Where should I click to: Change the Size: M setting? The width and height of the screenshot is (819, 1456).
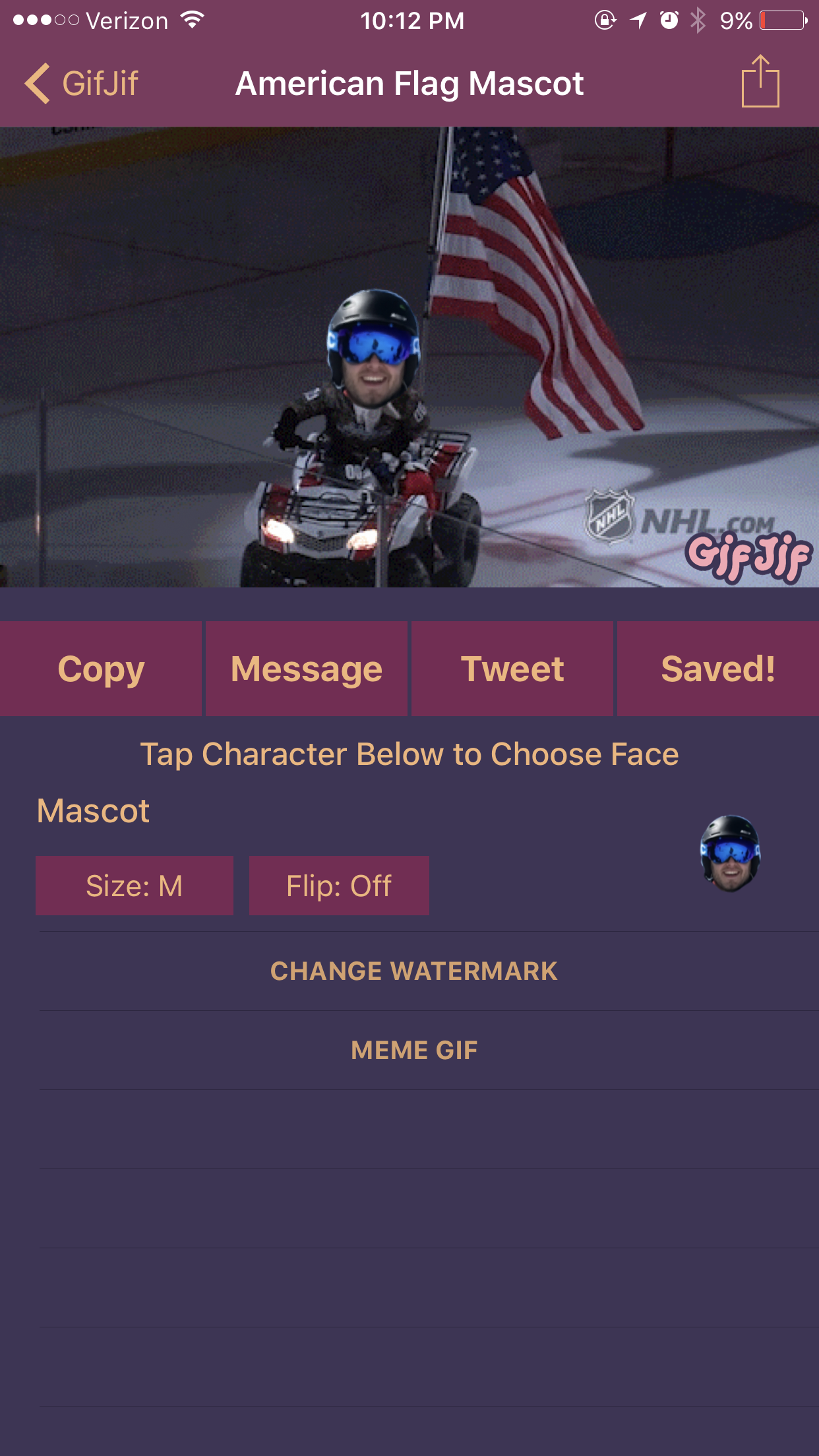pyautogui.click(x=135, y=886)
